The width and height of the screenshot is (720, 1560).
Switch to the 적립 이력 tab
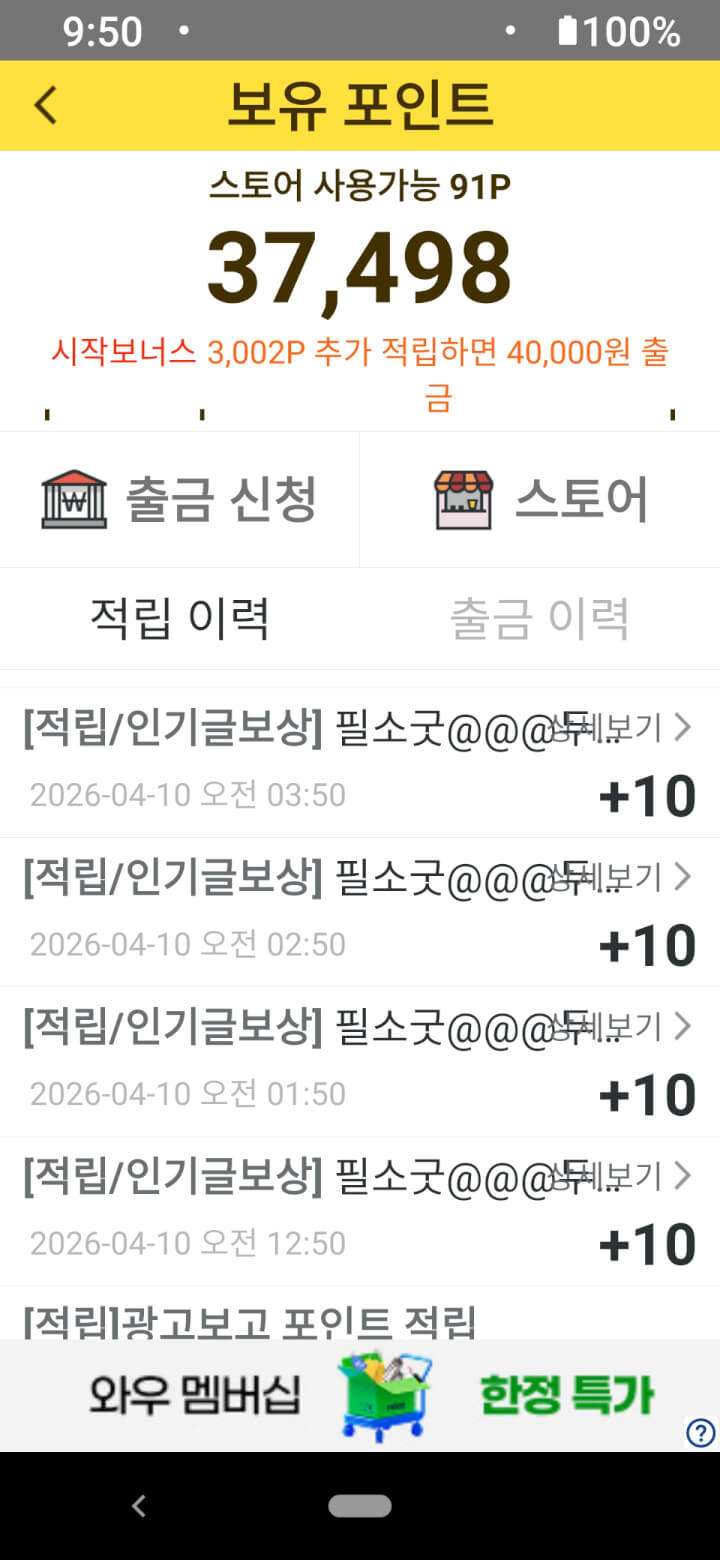180,619
